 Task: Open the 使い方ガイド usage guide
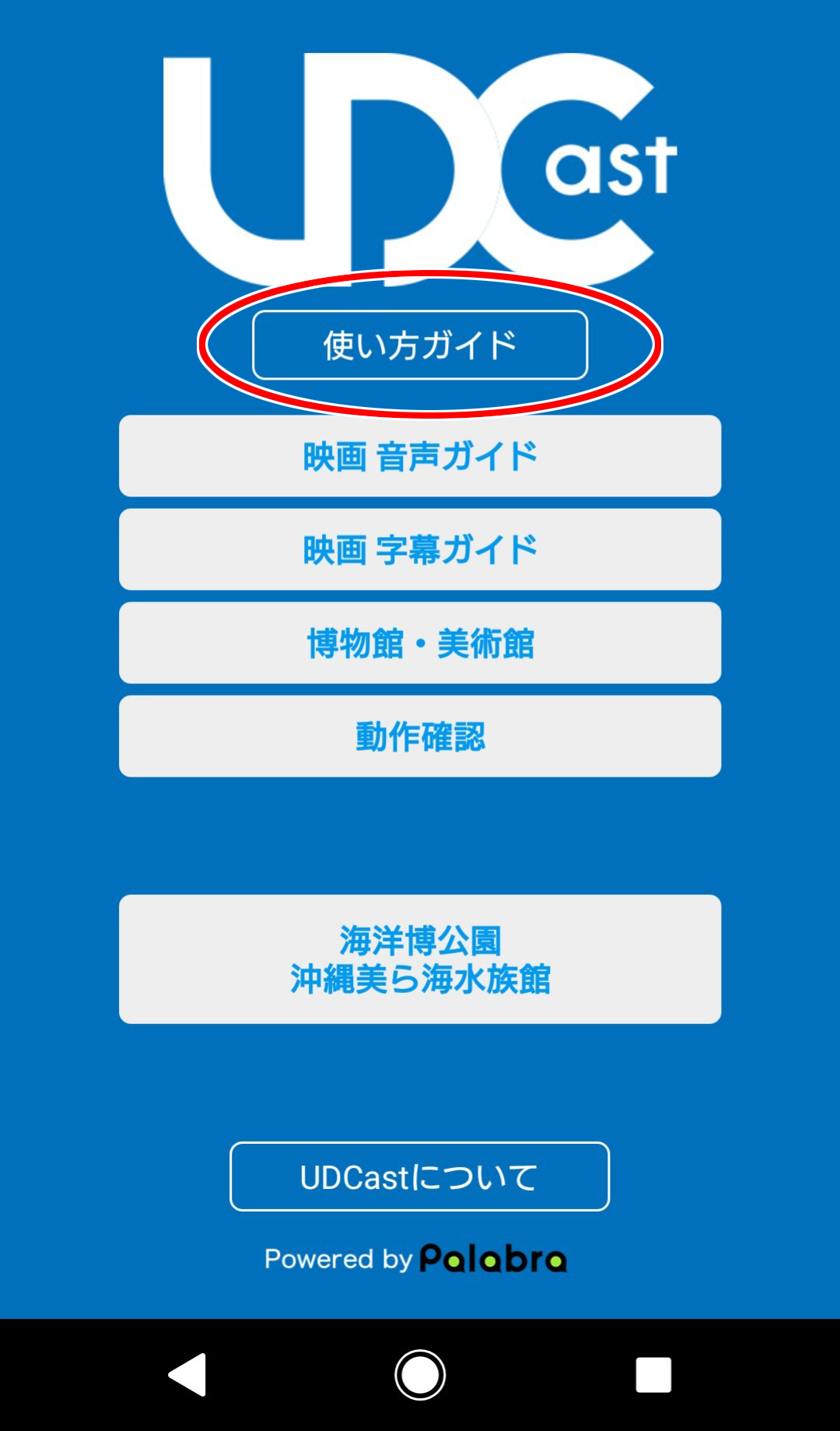click(x=420, y=345)
